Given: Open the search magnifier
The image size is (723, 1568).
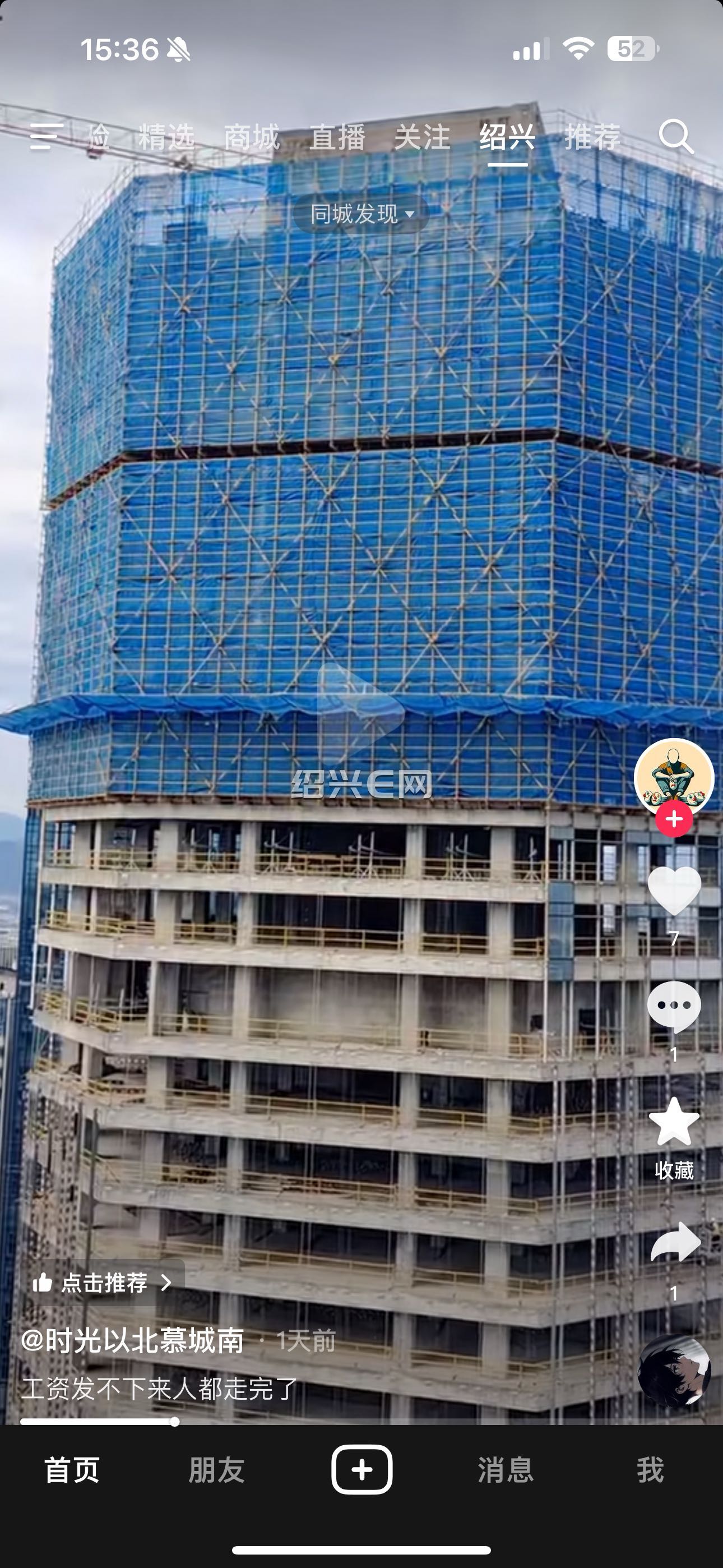Looking at the screenshot, I should (676, 136).
